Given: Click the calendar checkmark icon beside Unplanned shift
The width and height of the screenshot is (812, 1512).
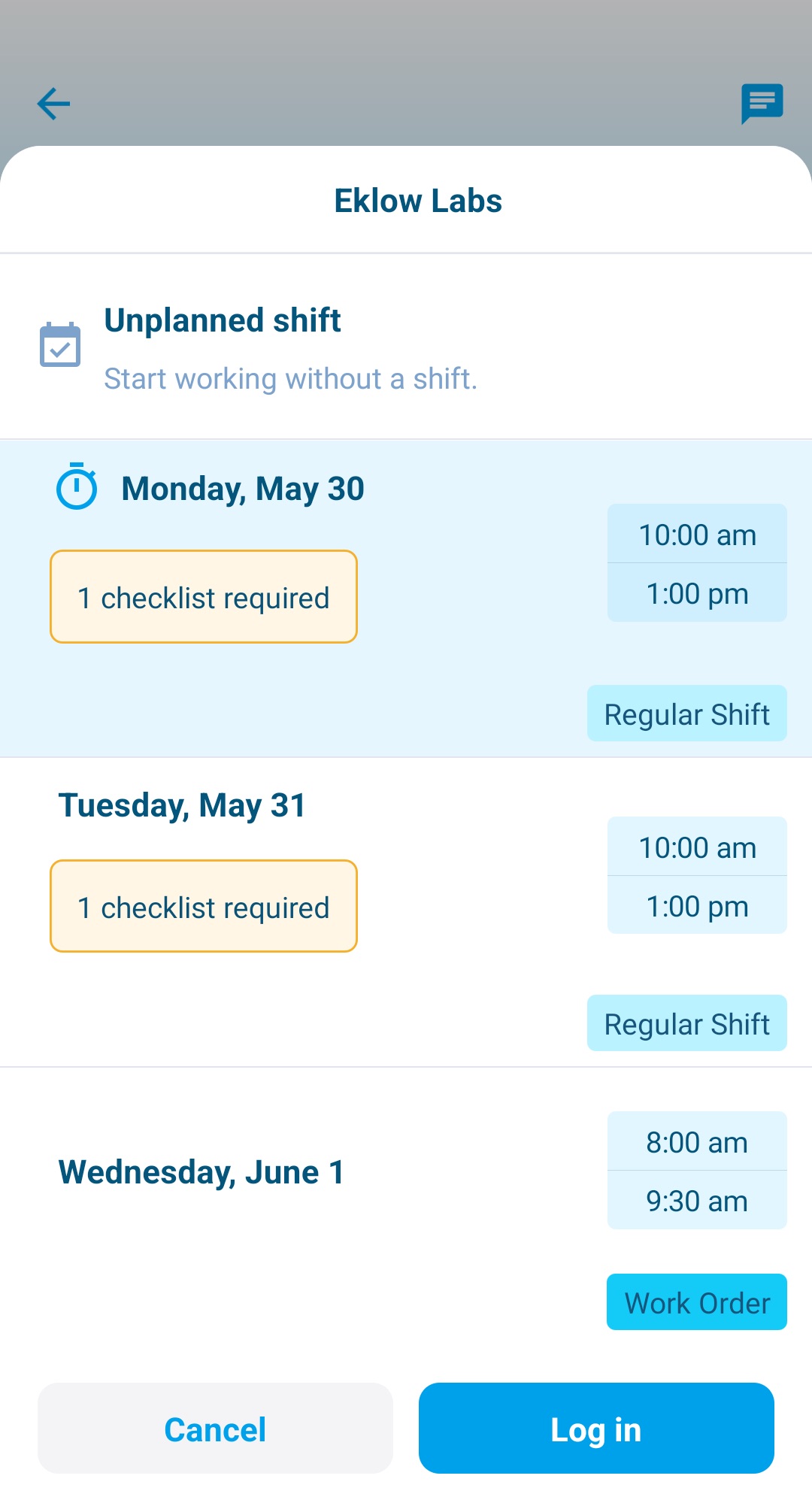Looking at the screenshot, I should tap(60, 344).
